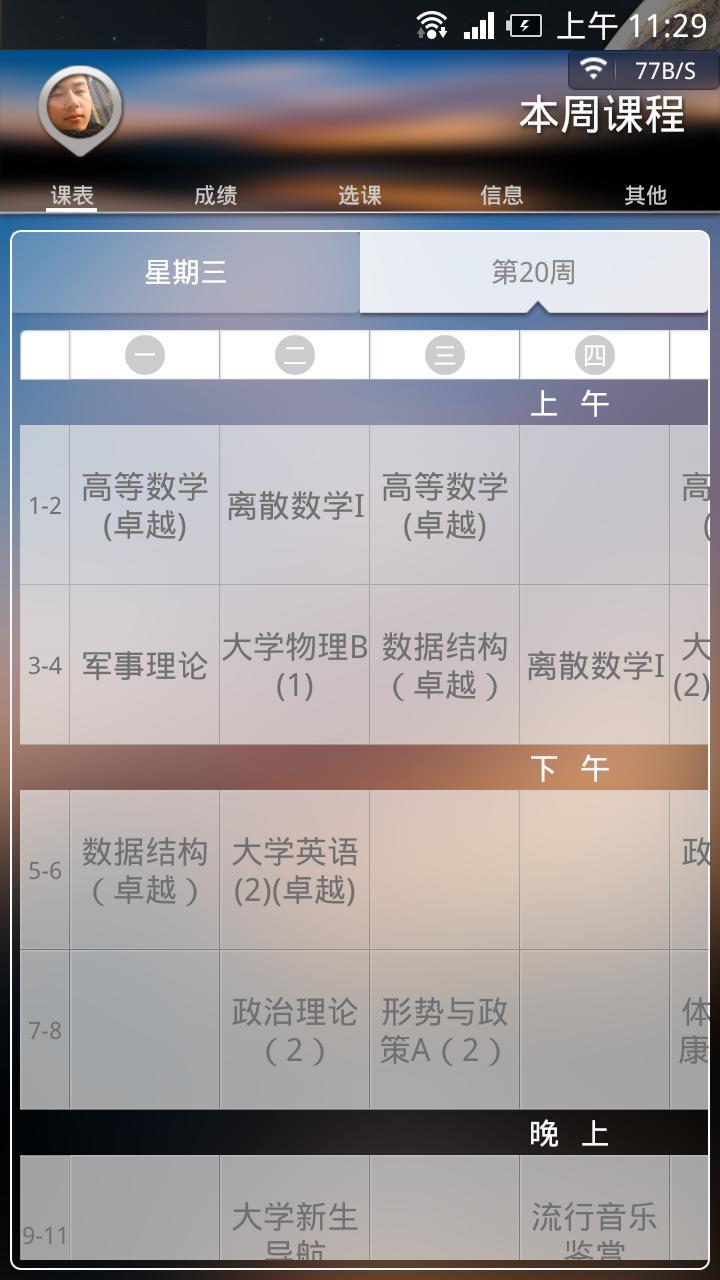Go to the 其他 tab
The image size is (720, 1280).
point(645,195)
